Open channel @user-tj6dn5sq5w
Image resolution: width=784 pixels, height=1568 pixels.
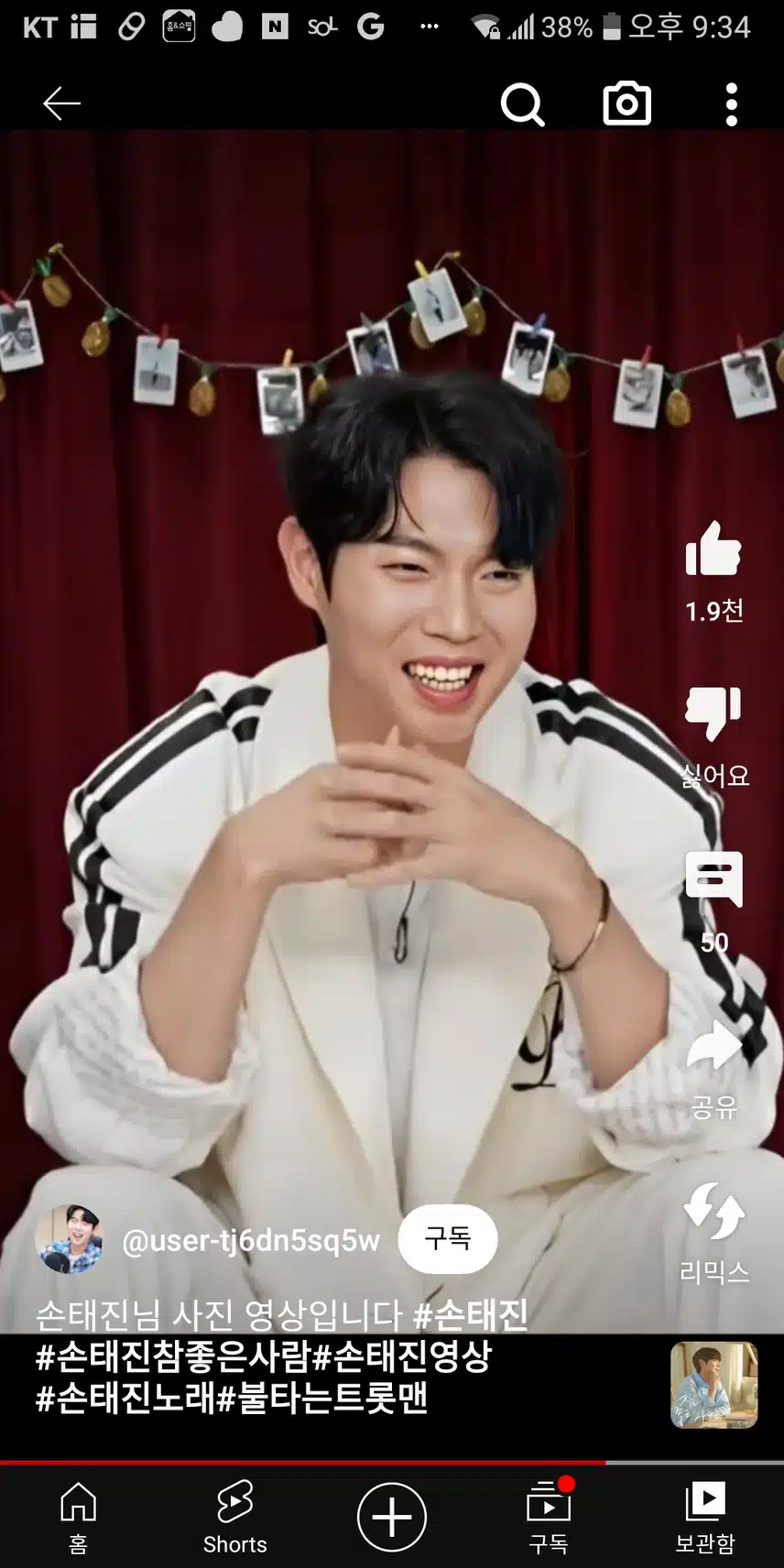(x=251, y=1240)
